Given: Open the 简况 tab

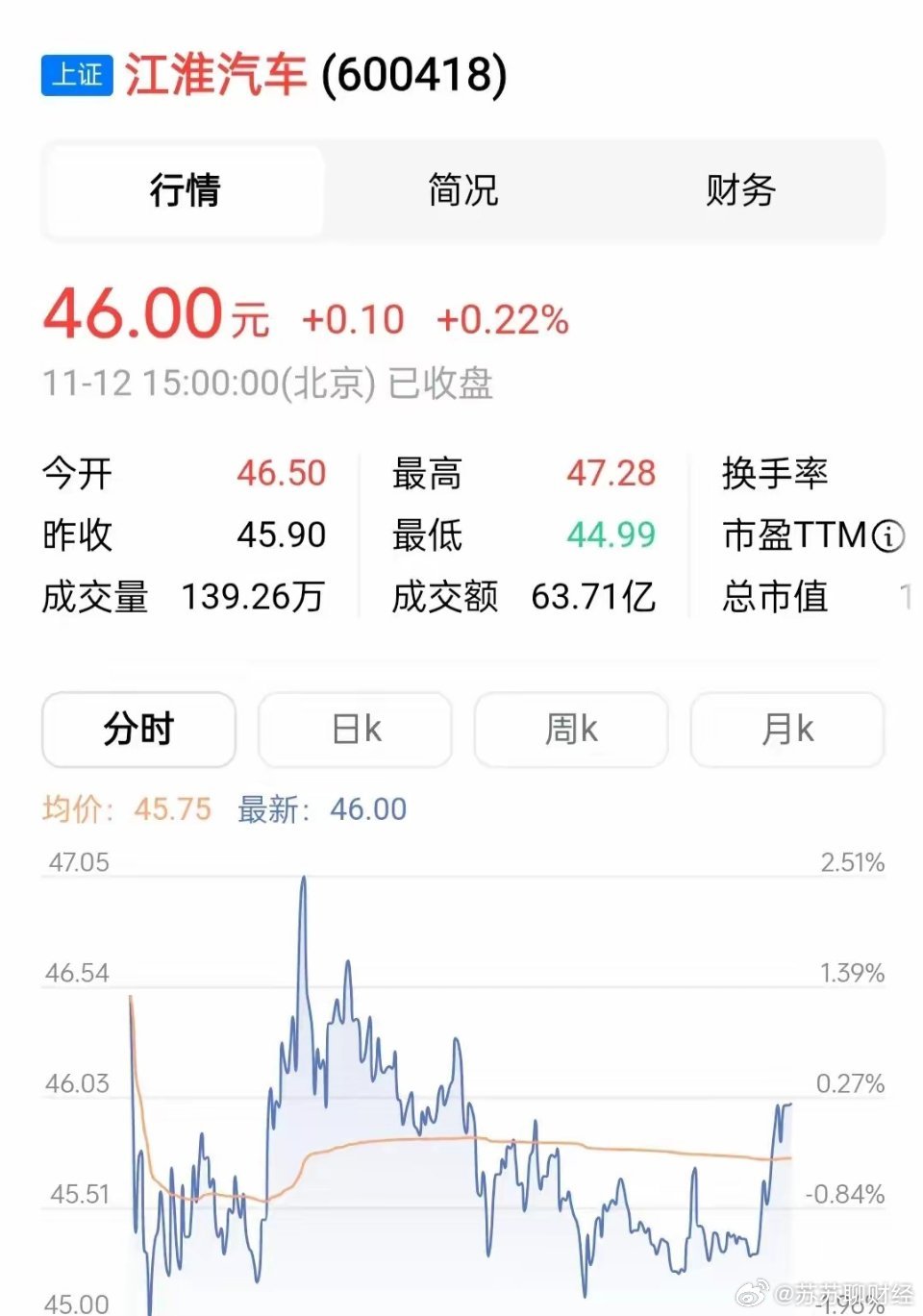Looking at the screenshot, I should 462,190.
